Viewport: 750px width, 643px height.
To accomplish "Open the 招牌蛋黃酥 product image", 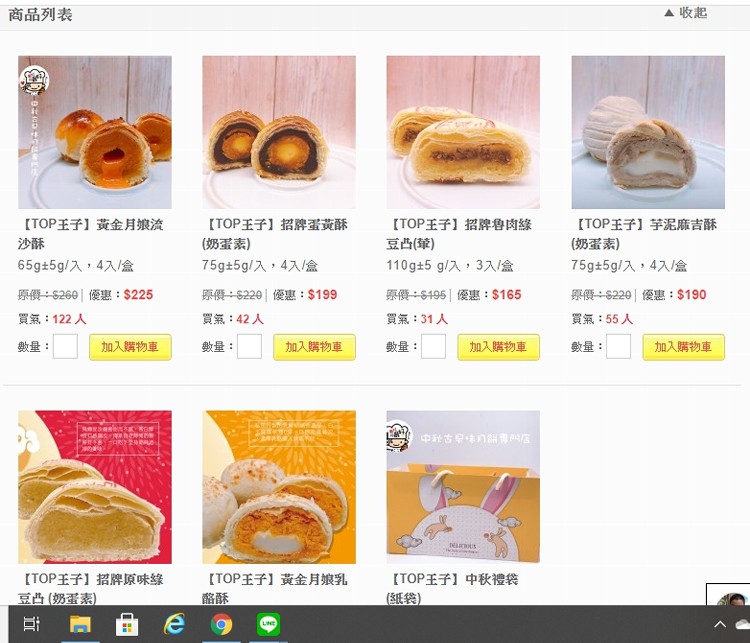I will point(279,132).
